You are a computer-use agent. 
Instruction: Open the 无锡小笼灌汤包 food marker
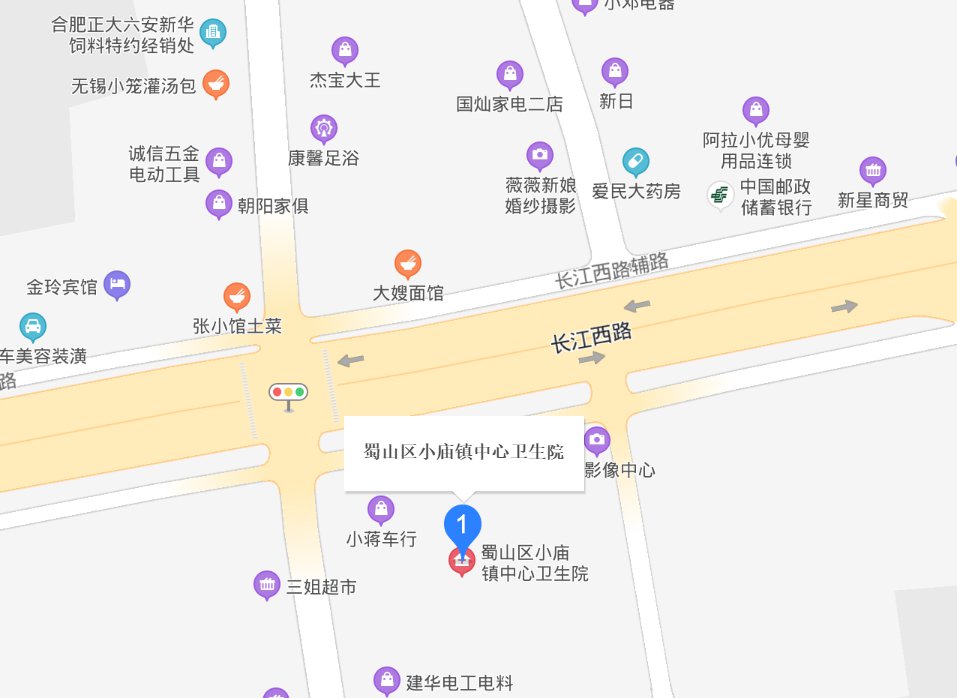click(216, 84)
